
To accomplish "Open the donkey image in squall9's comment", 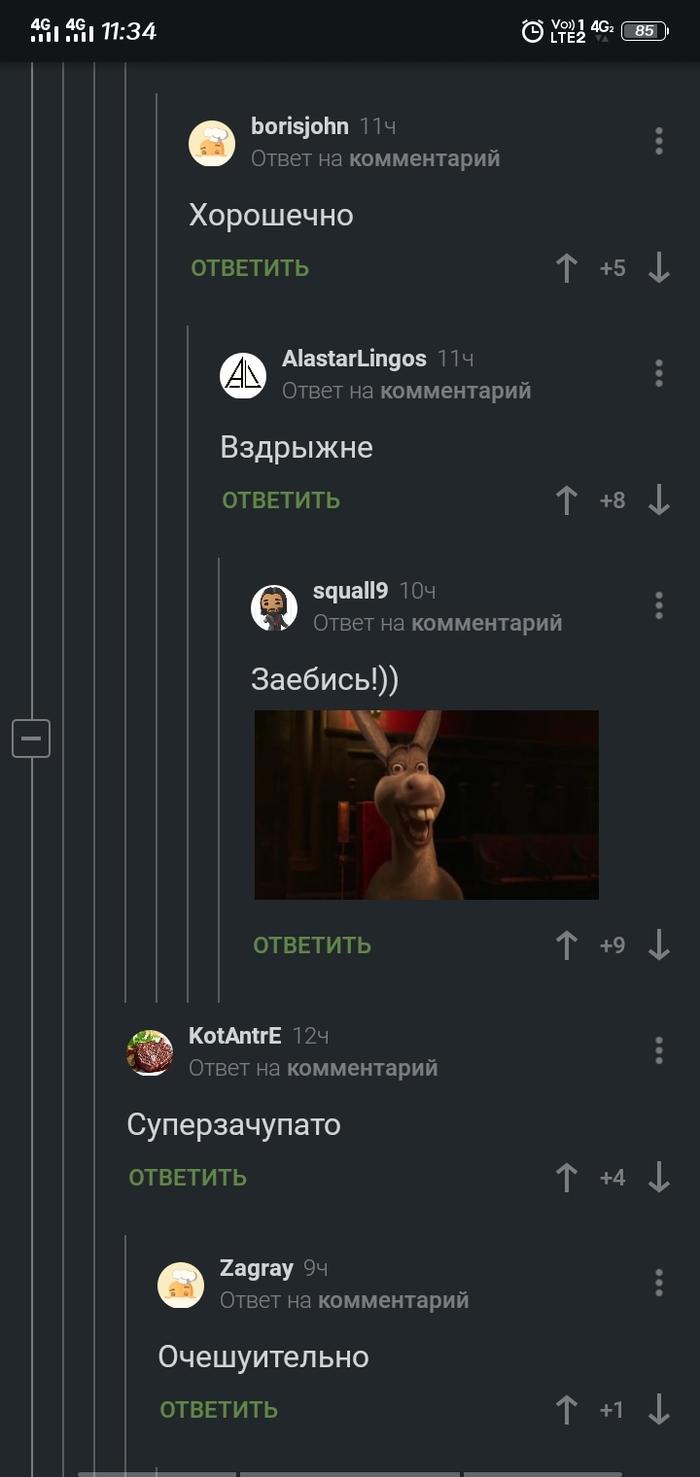I will click(x=426, y=805).
